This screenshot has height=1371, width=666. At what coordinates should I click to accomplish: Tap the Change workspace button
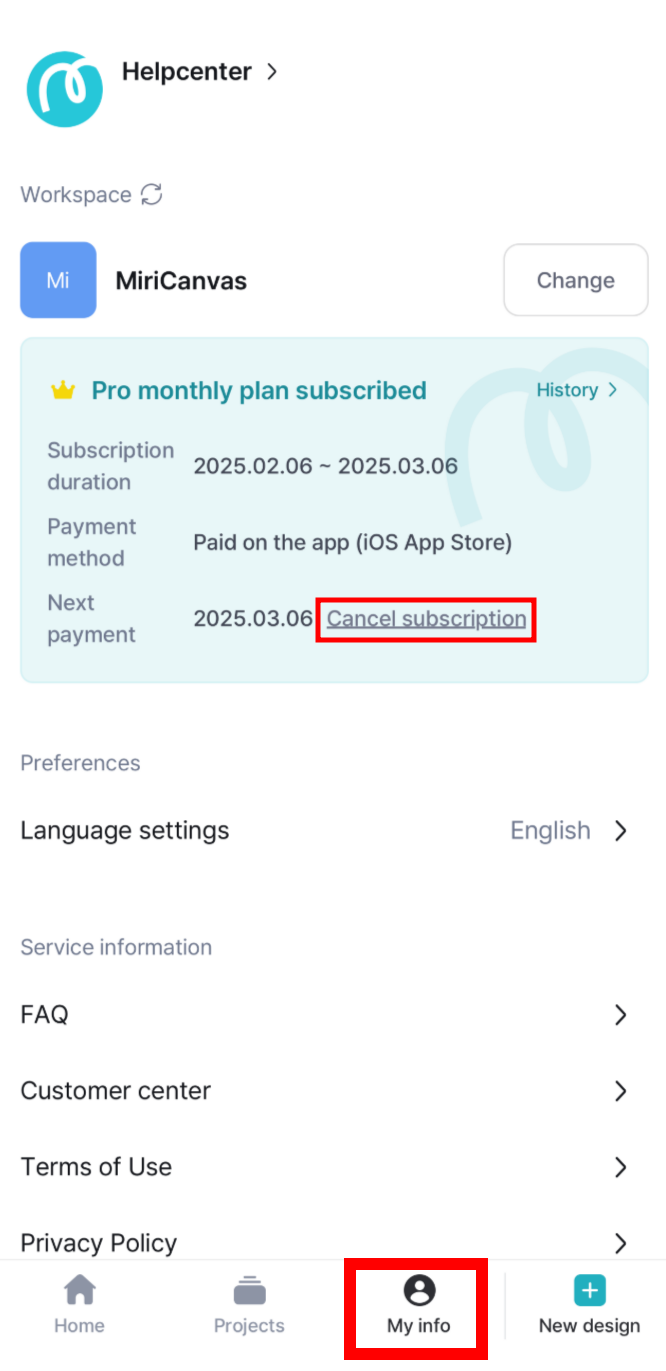click(x=575, y=280)
